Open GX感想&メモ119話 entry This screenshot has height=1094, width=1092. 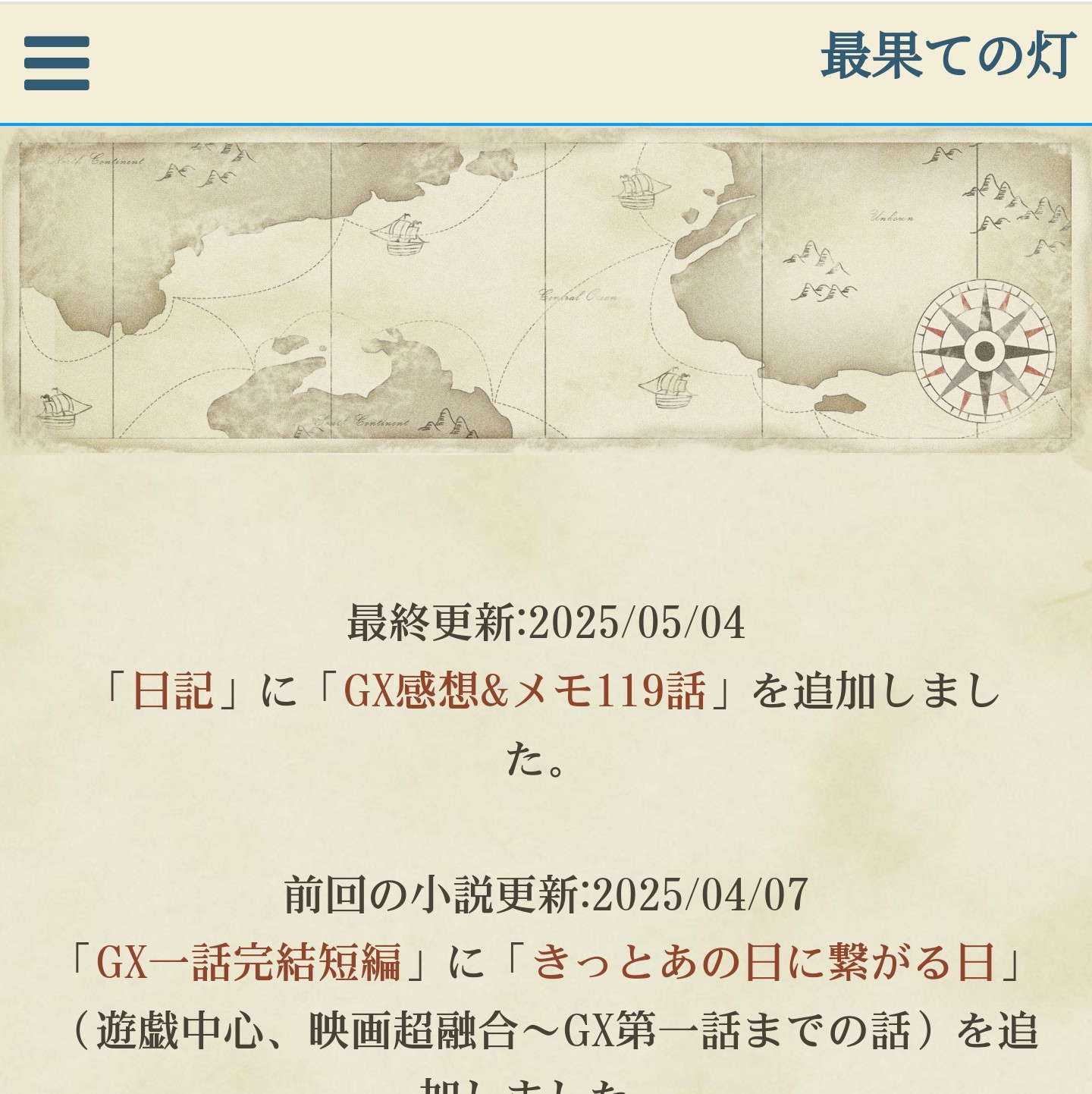pyautogui.click(x=524, y=691)
